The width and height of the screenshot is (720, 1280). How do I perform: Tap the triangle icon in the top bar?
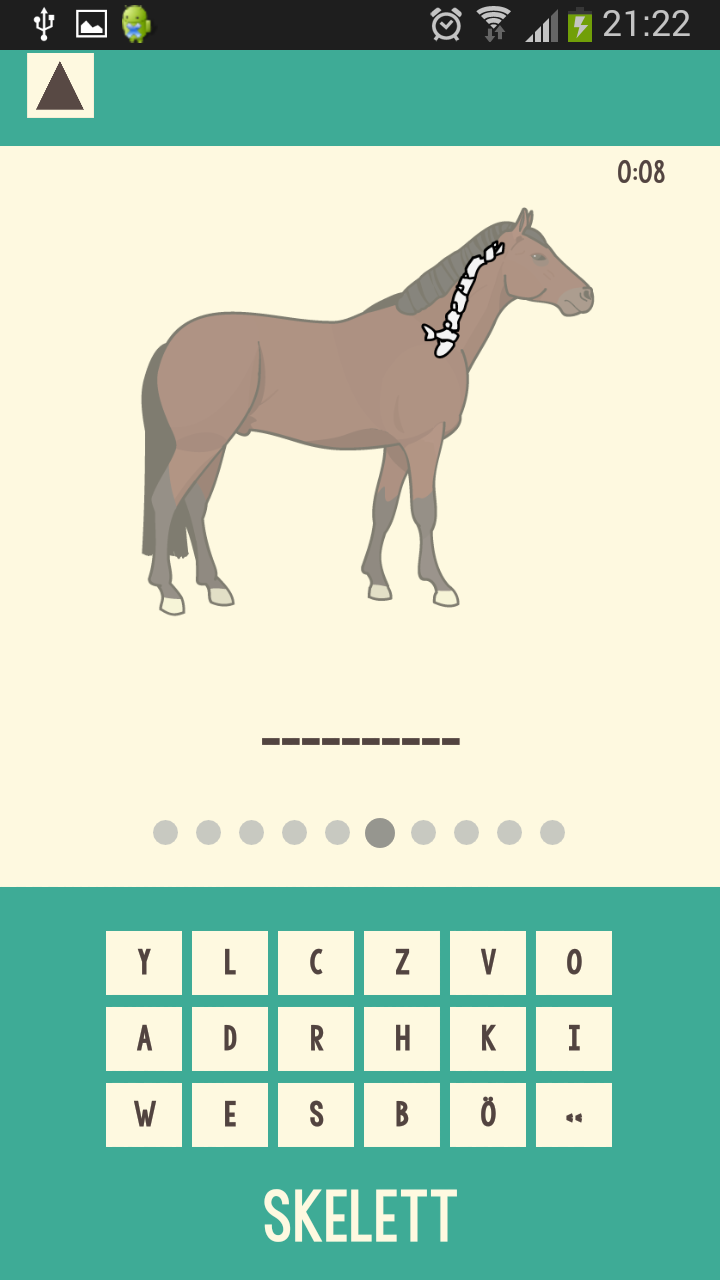60,86
